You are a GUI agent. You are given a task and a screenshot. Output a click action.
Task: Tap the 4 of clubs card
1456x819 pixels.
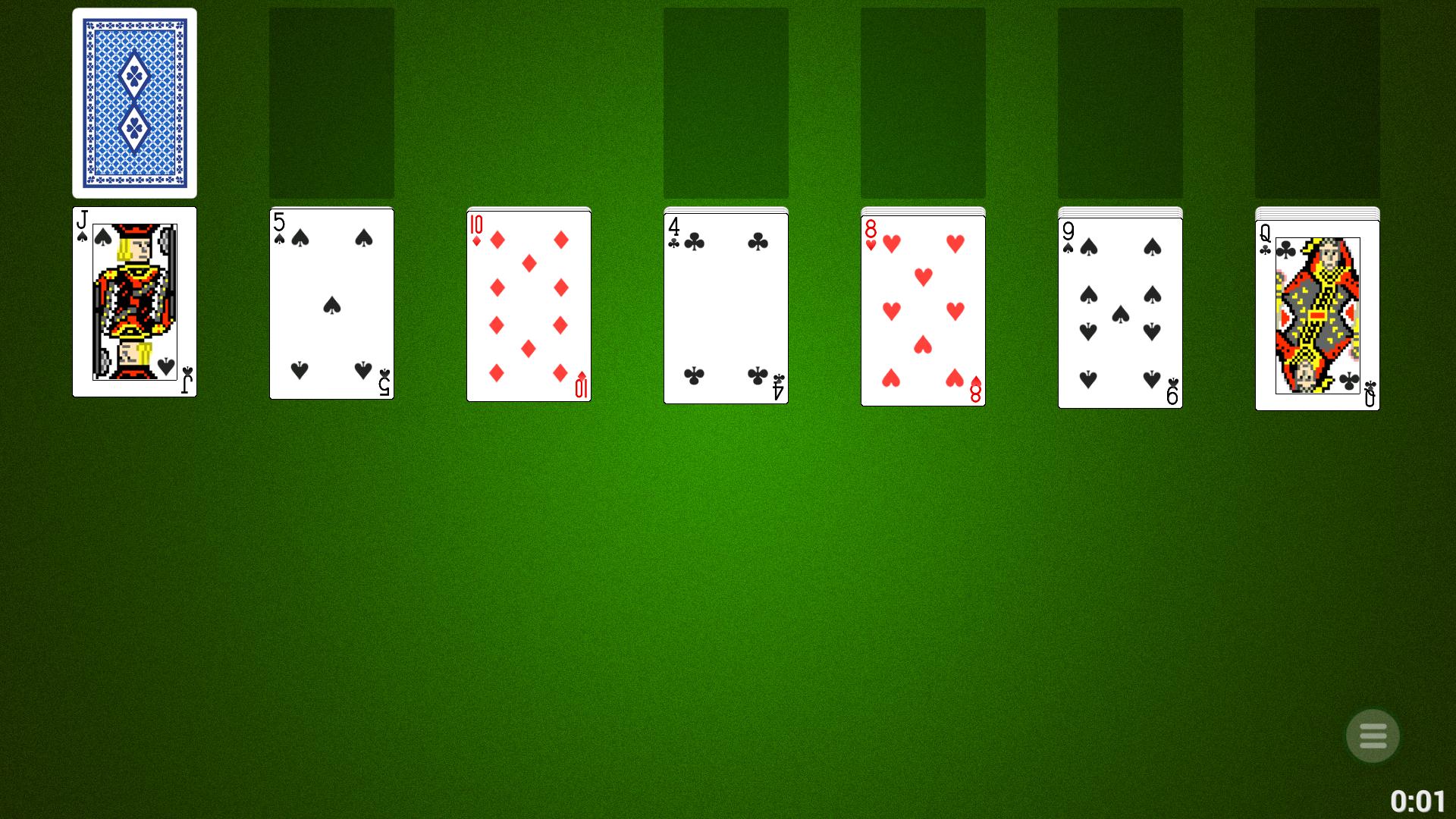[726, 308]
